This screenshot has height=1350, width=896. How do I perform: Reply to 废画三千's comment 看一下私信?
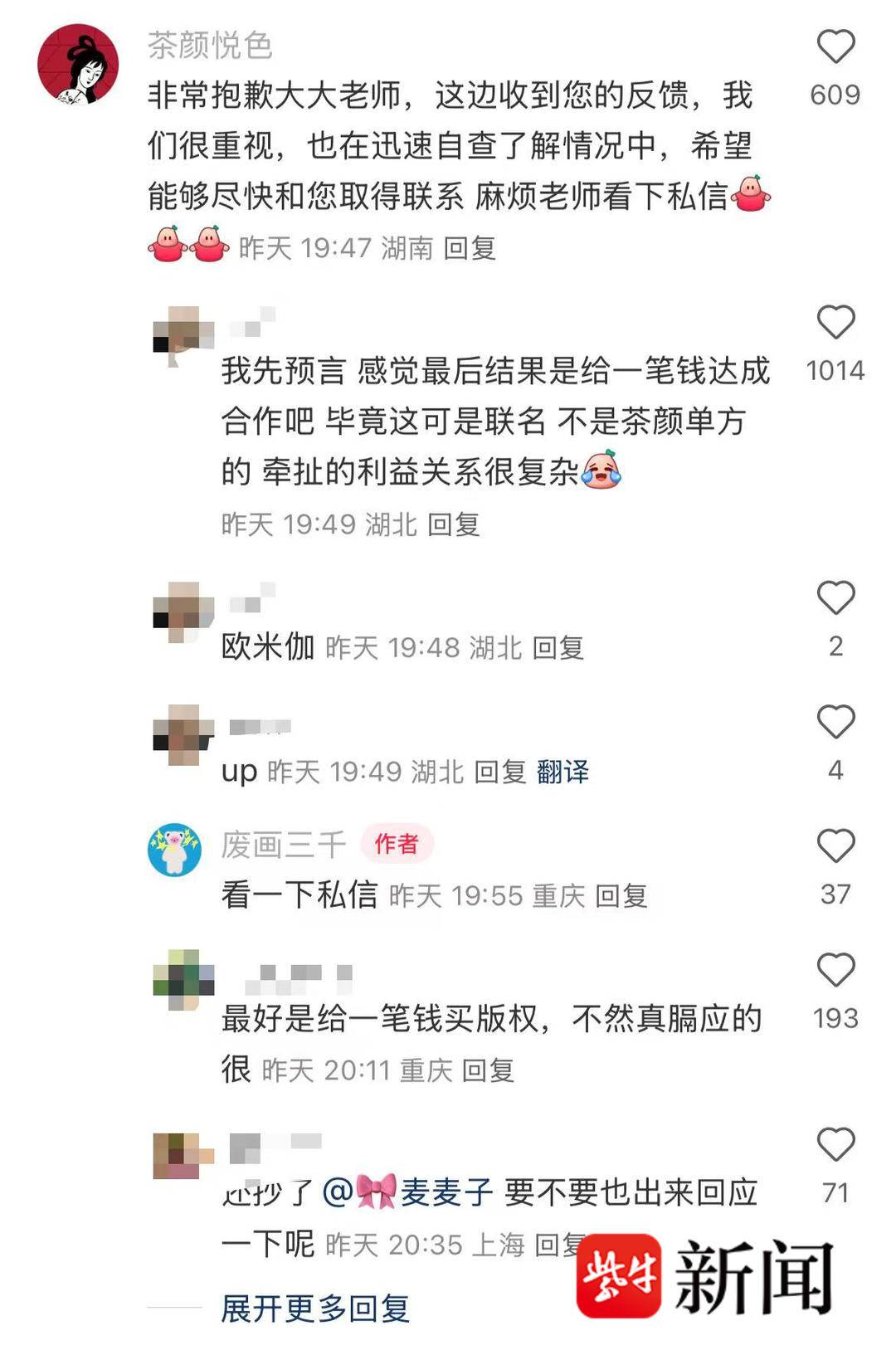(x=621, y=896)
